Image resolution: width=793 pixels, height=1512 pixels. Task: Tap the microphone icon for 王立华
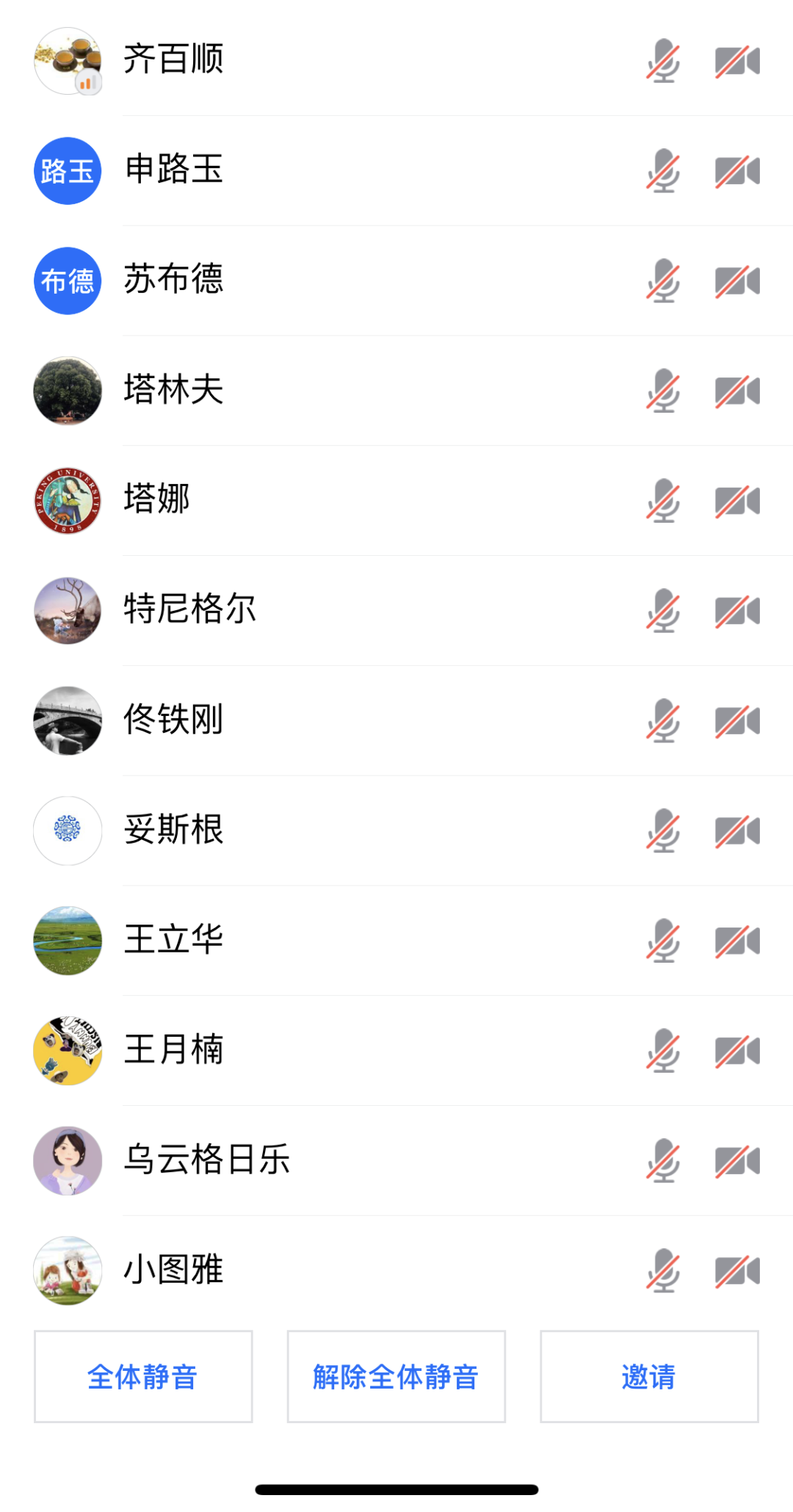[x=663, y=941]
